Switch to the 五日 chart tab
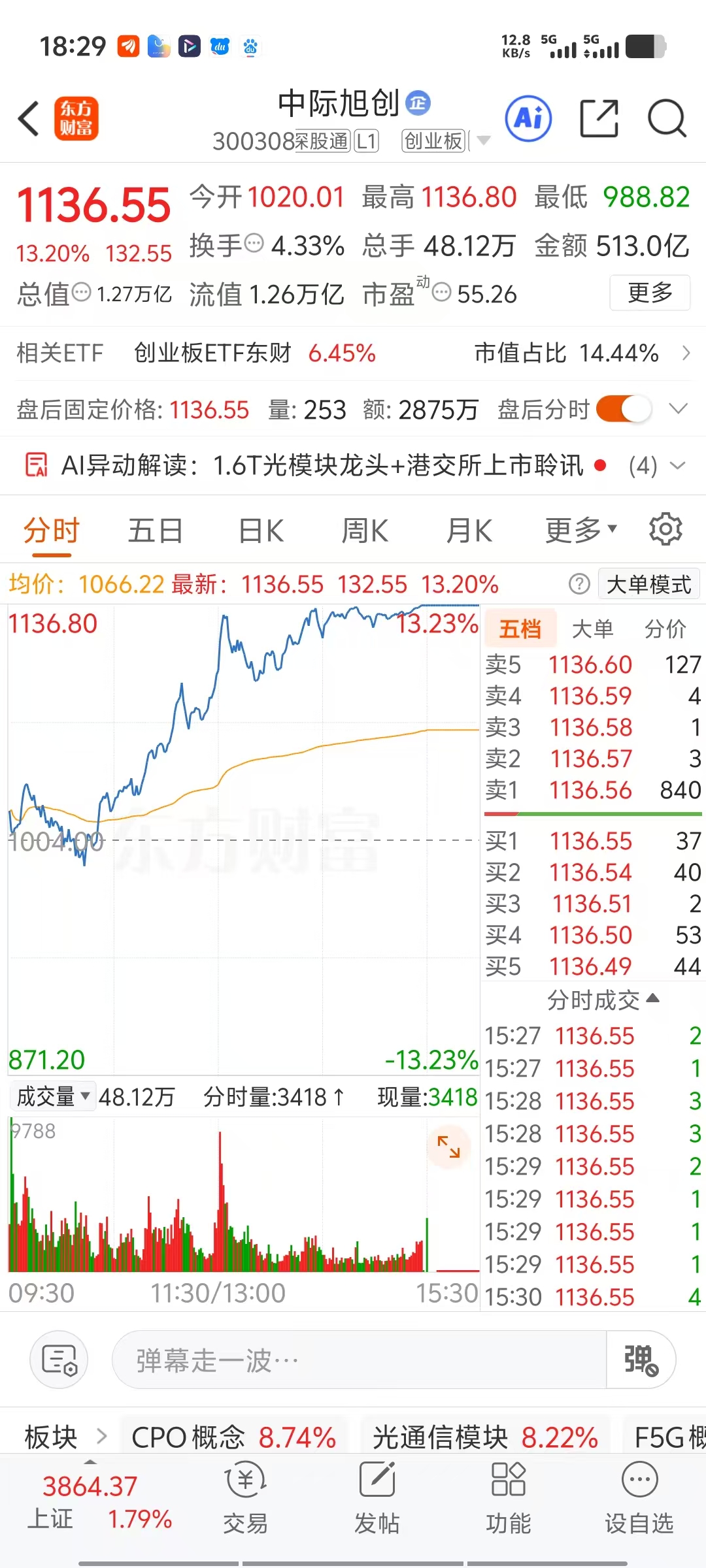 click(x=155, y=531)
